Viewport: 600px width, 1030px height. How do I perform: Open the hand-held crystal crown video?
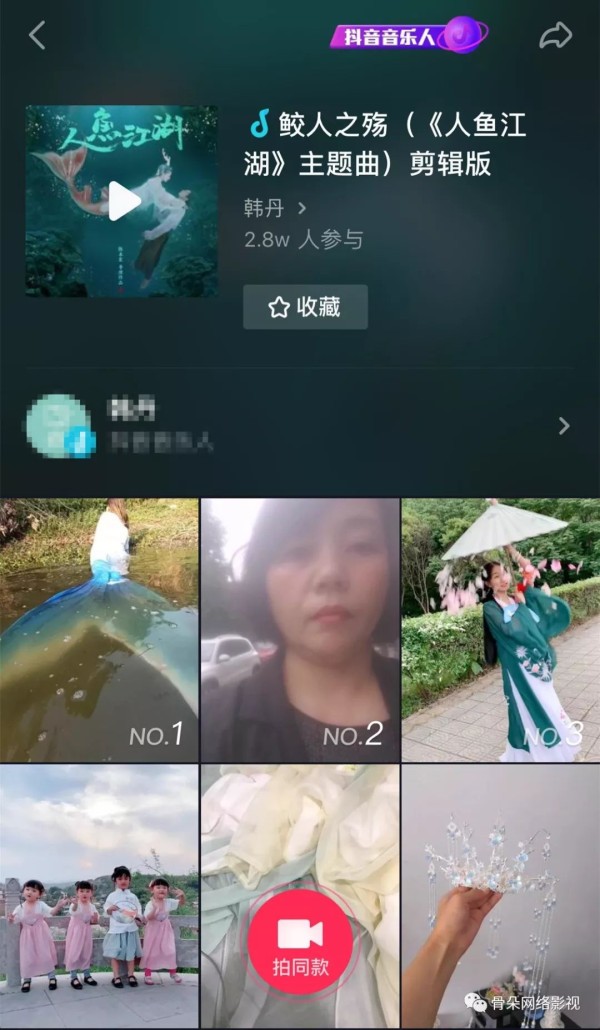point(501,896)
